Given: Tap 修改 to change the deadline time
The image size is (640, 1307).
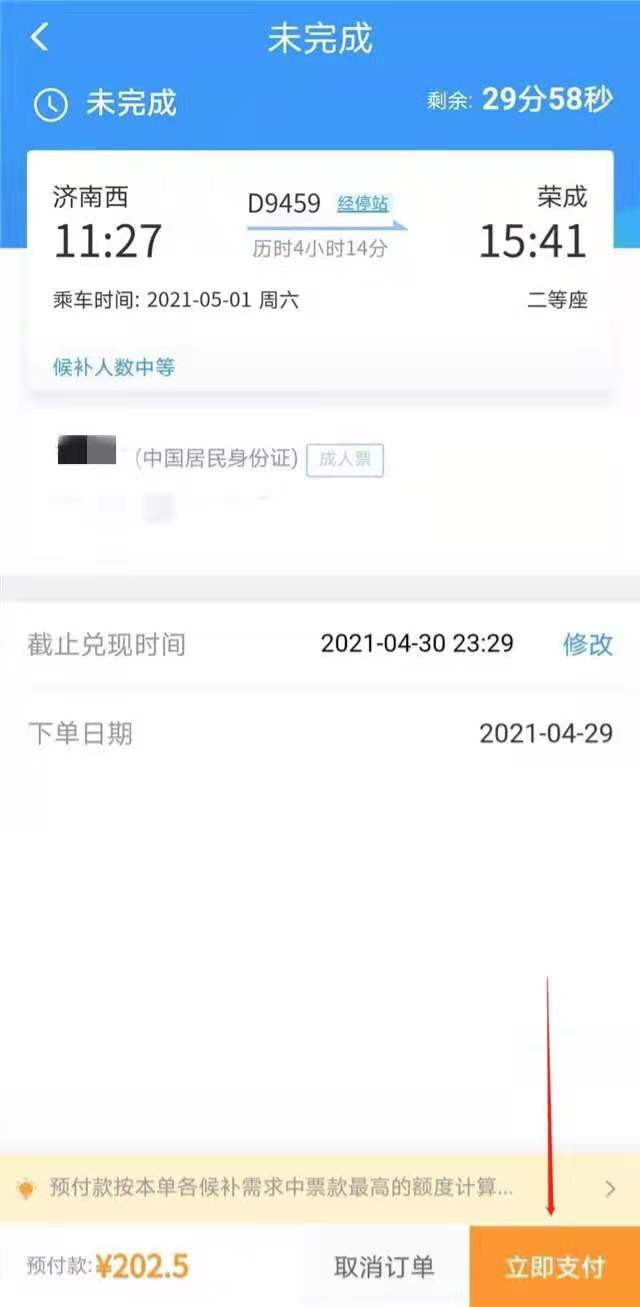Looking at the screenshot, I should pos(588,644).
